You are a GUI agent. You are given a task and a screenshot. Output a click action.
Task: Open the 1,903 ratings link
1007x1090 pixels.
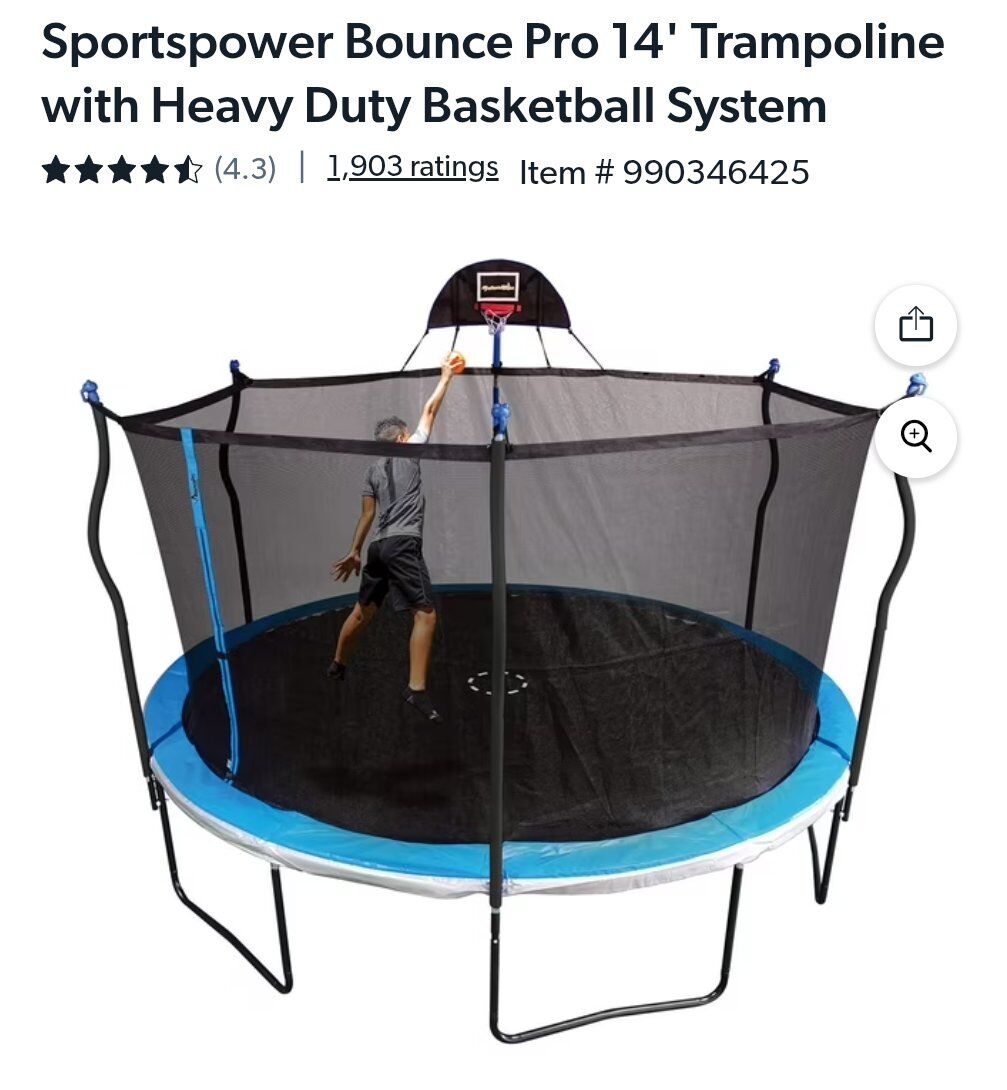click(x=412, y=168)
